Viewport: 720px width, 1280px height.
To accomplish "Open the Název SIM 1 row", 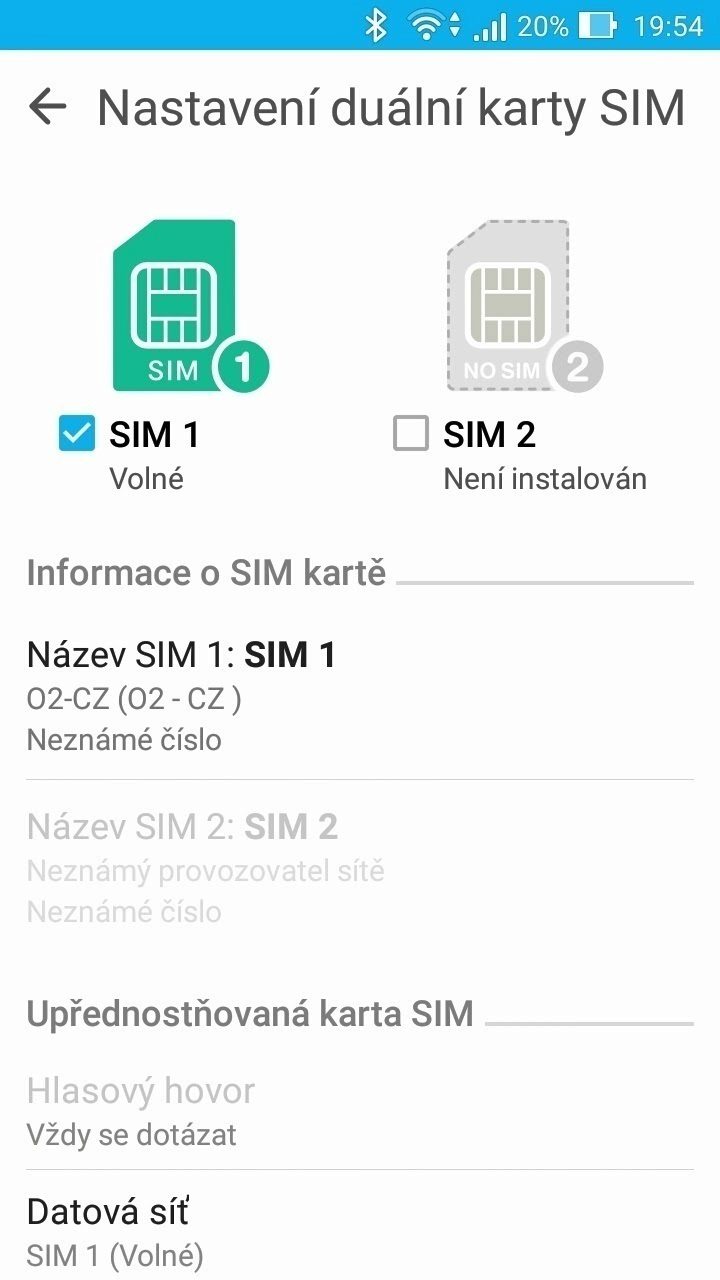I will 360,696.
